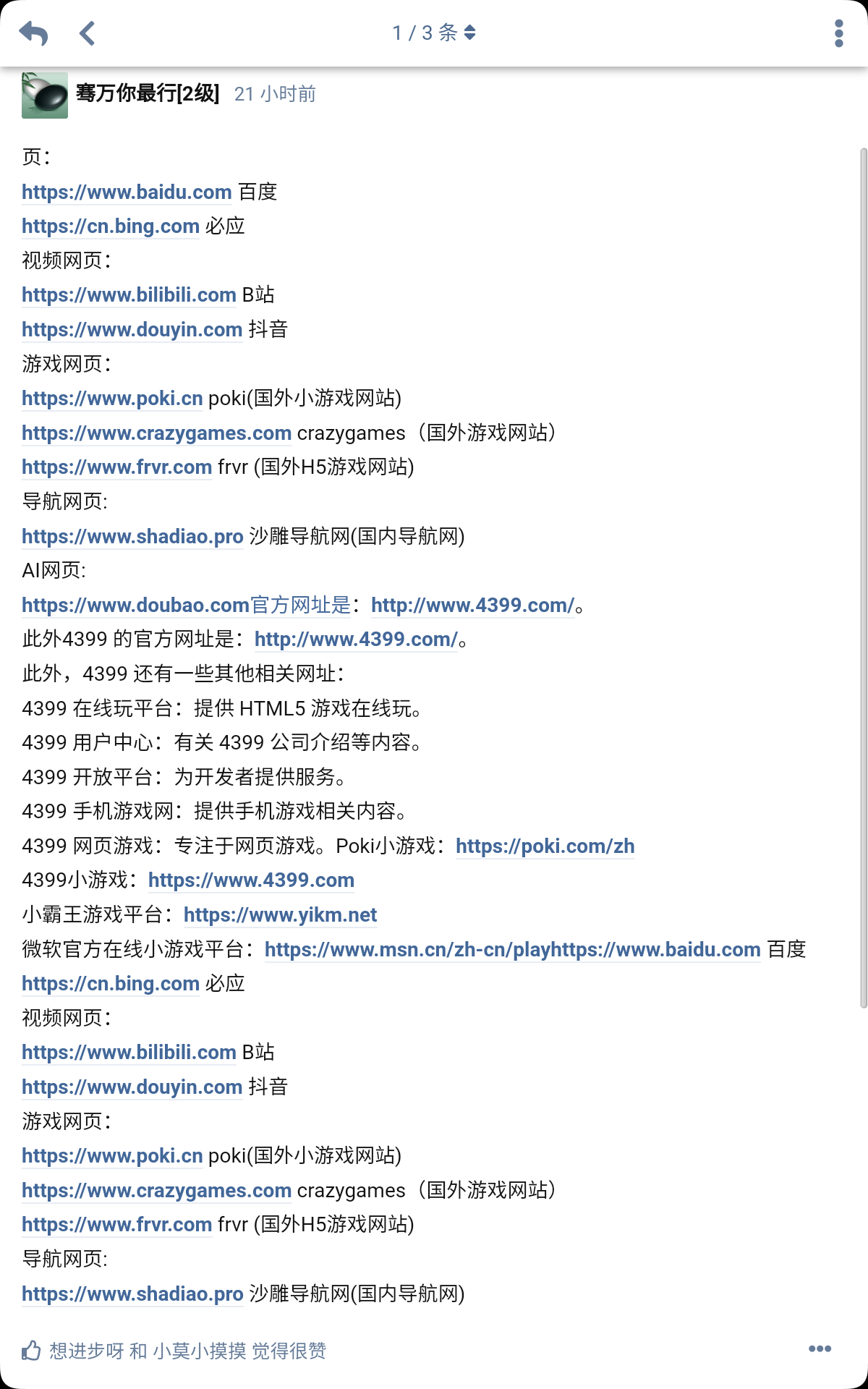Open the www.msn.cn play link
The height and width of the screenshot is (1389, 868).
(513, 950)
